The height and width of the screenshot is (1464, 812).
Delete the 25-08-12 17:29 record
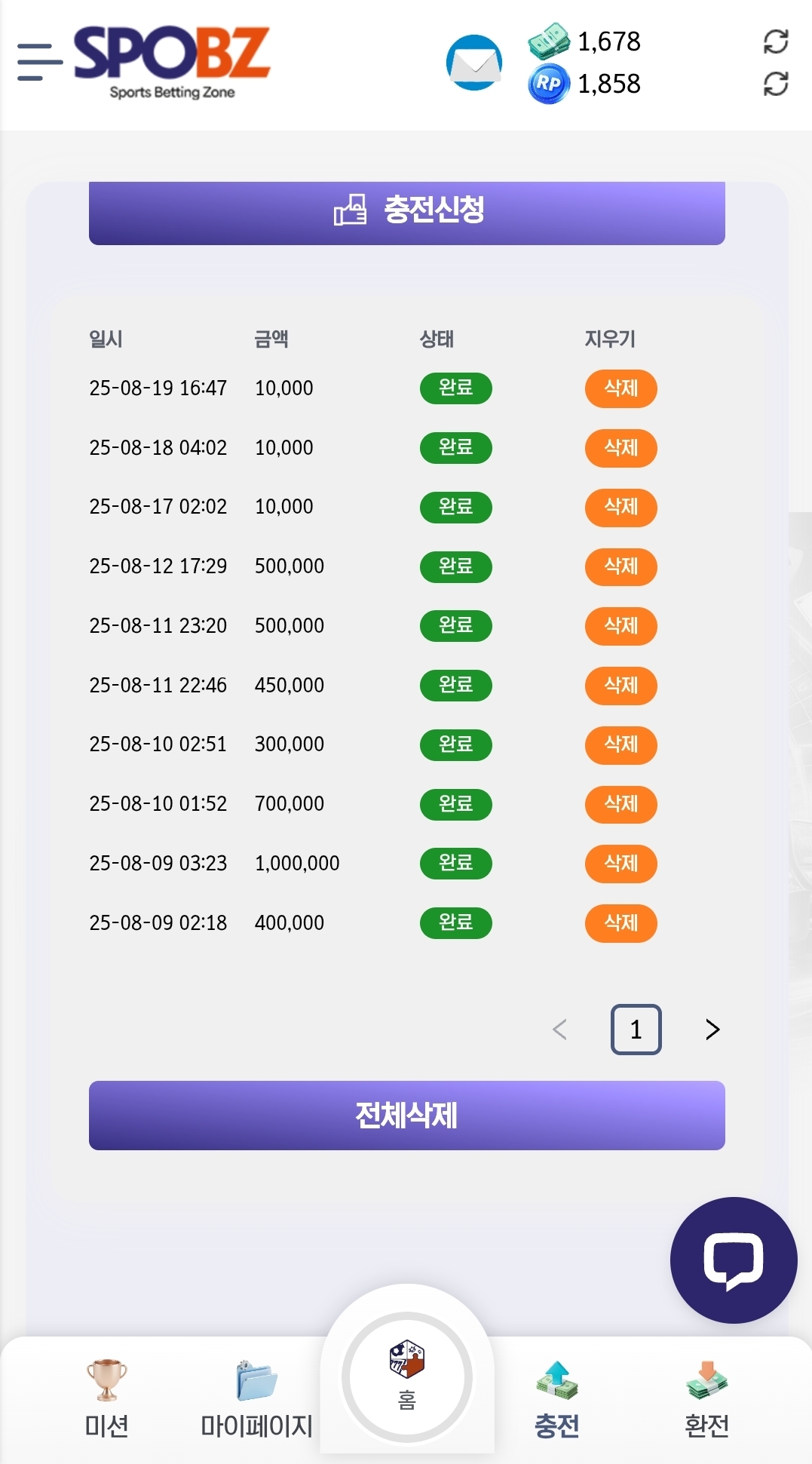621,566
